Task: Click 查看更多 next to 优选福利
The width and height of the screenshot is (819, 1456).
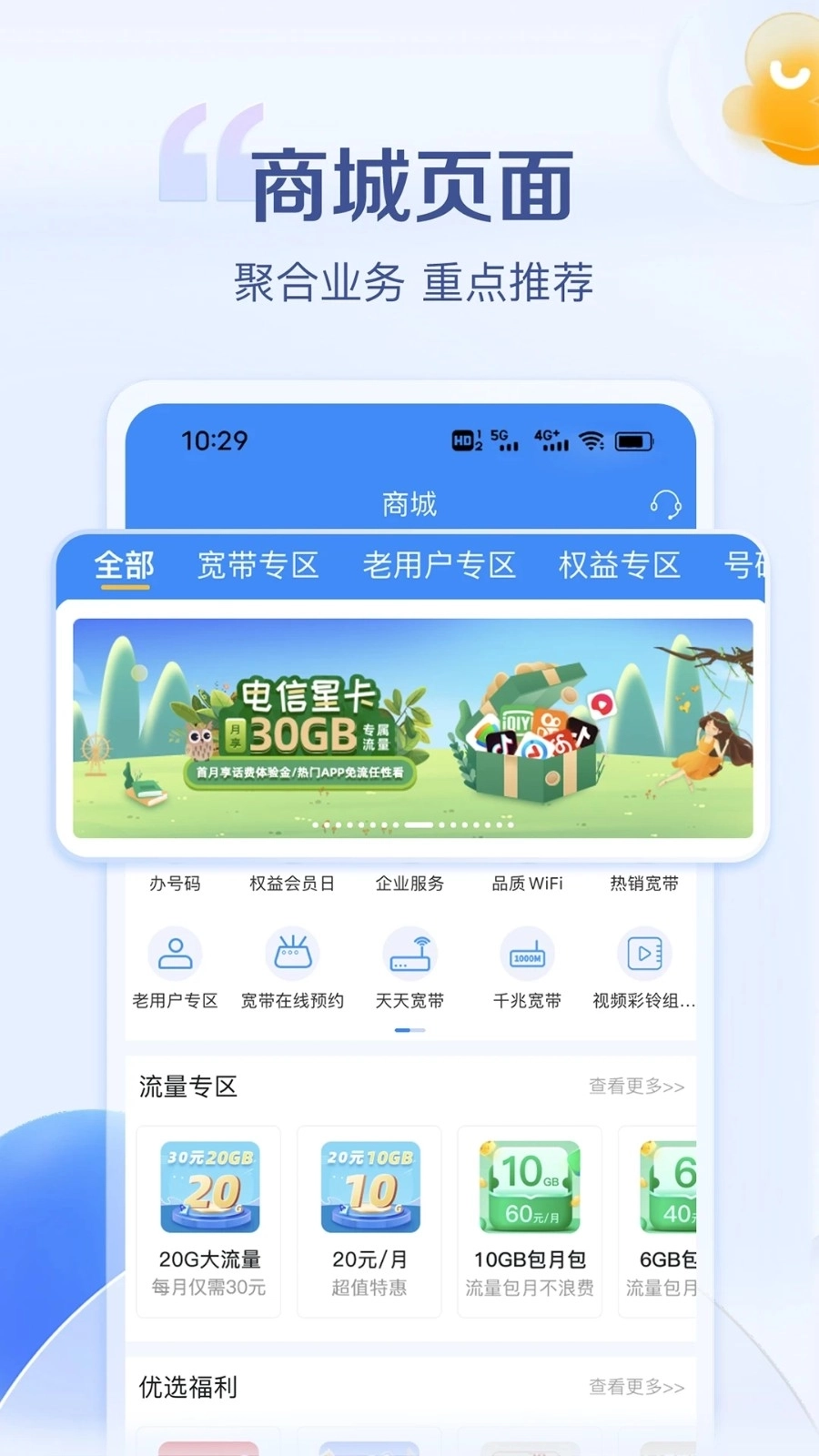Action: coord(634,1388)
